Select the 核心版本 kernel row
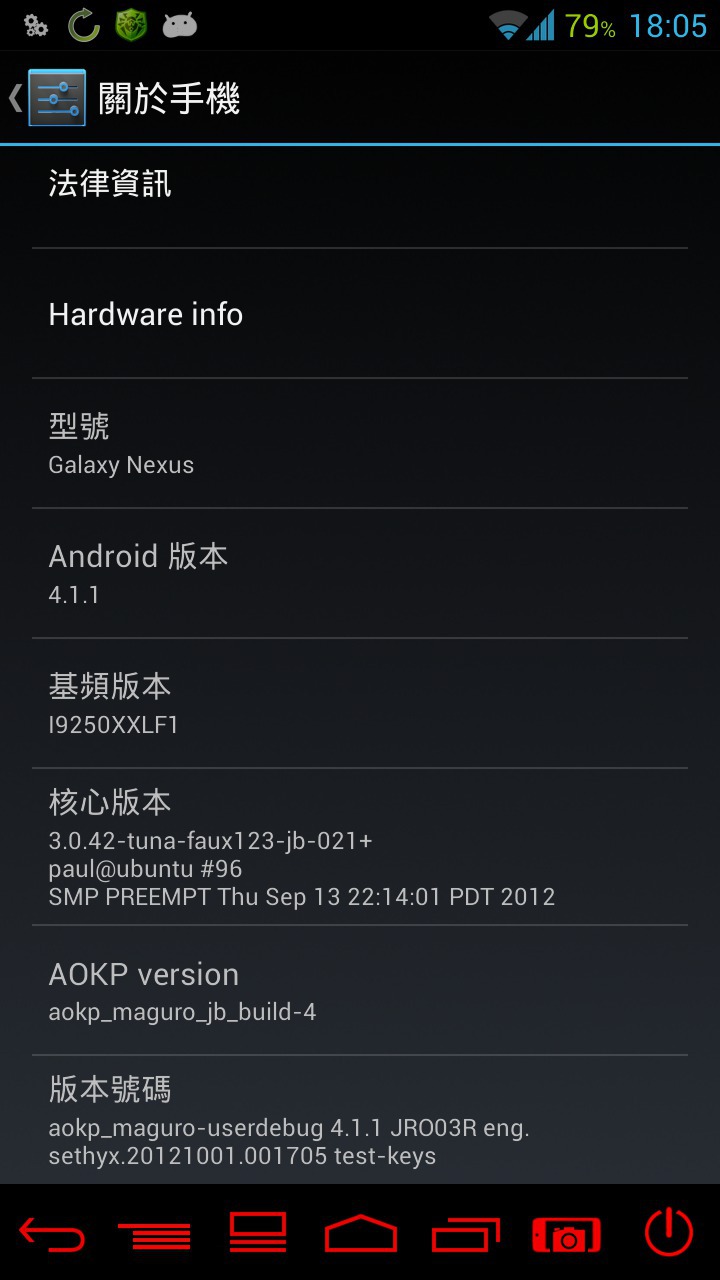Screen dimensions: 720x1280 (360, 847)
